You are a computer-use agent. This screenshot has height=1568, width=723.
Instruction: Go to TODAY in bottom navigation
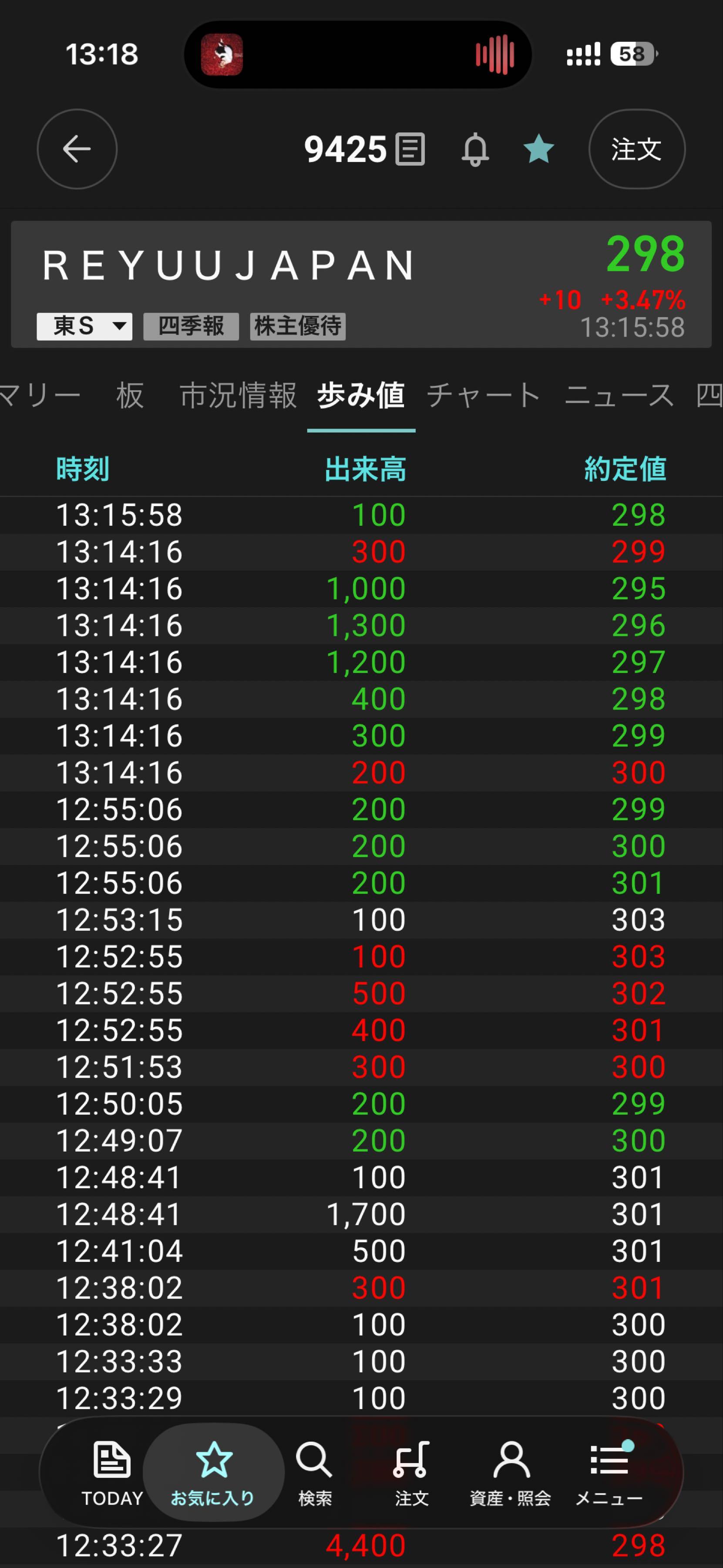tap(112, 1473)
